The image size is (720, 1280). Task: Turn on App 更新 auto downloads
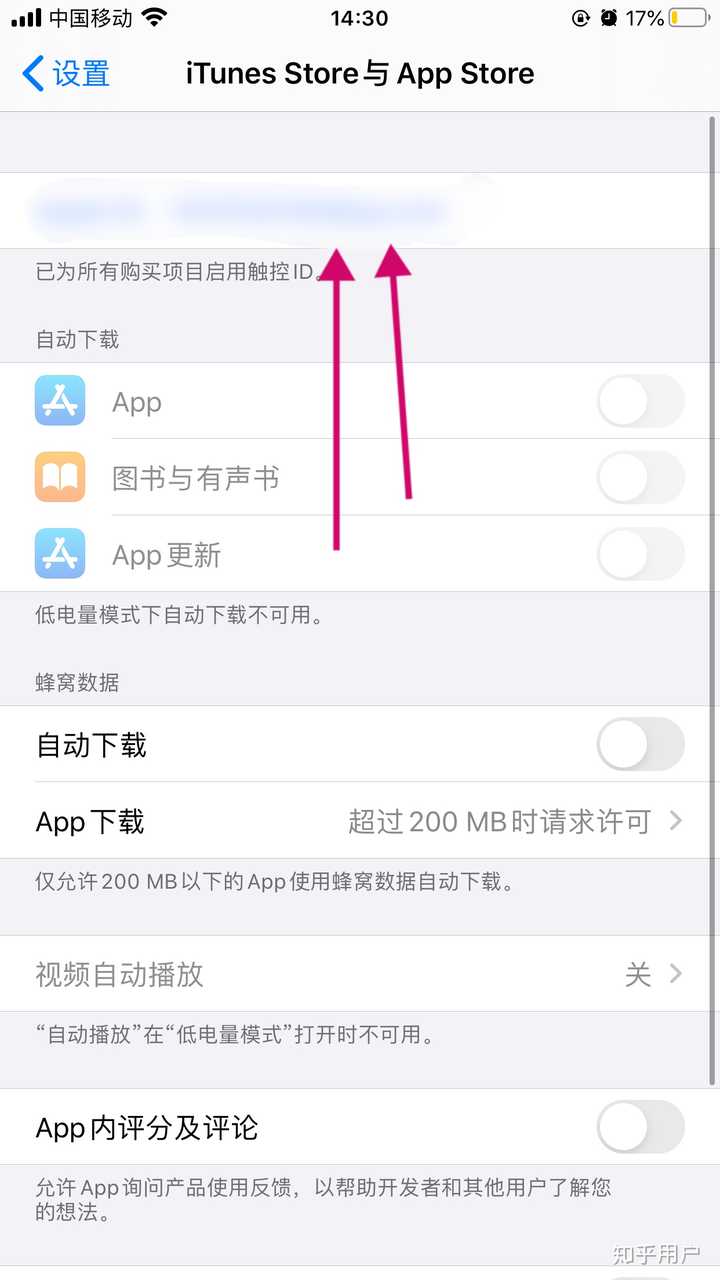[640, 554]
